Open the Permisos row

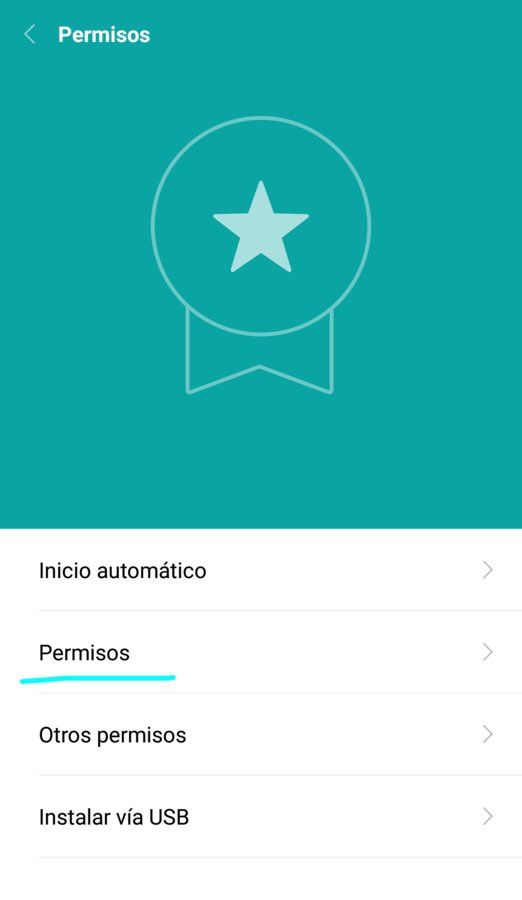point(261,652)
